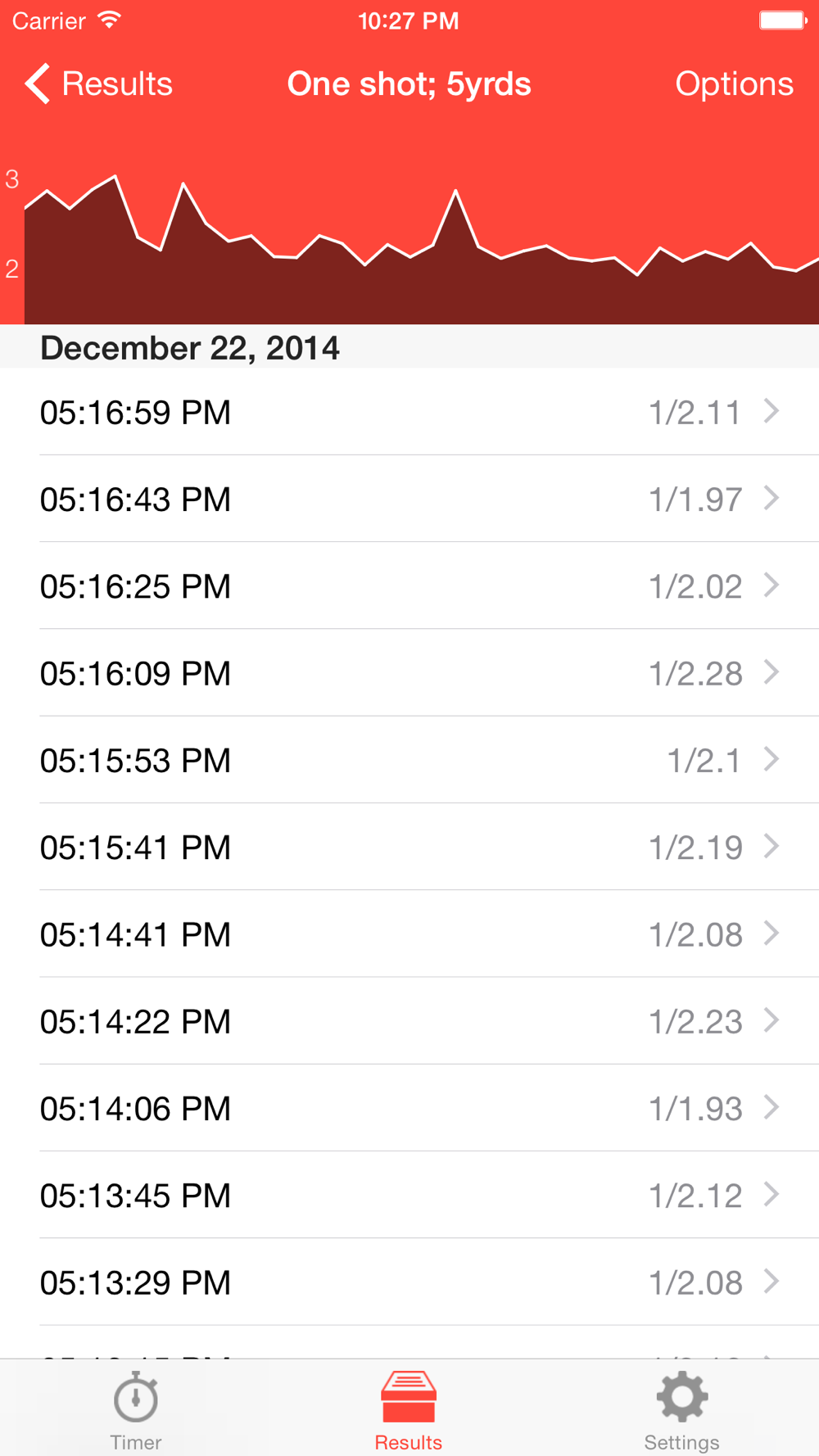View the 05:16:43 PM entry
The image size is (819, 1456).
tap(409, 499)
